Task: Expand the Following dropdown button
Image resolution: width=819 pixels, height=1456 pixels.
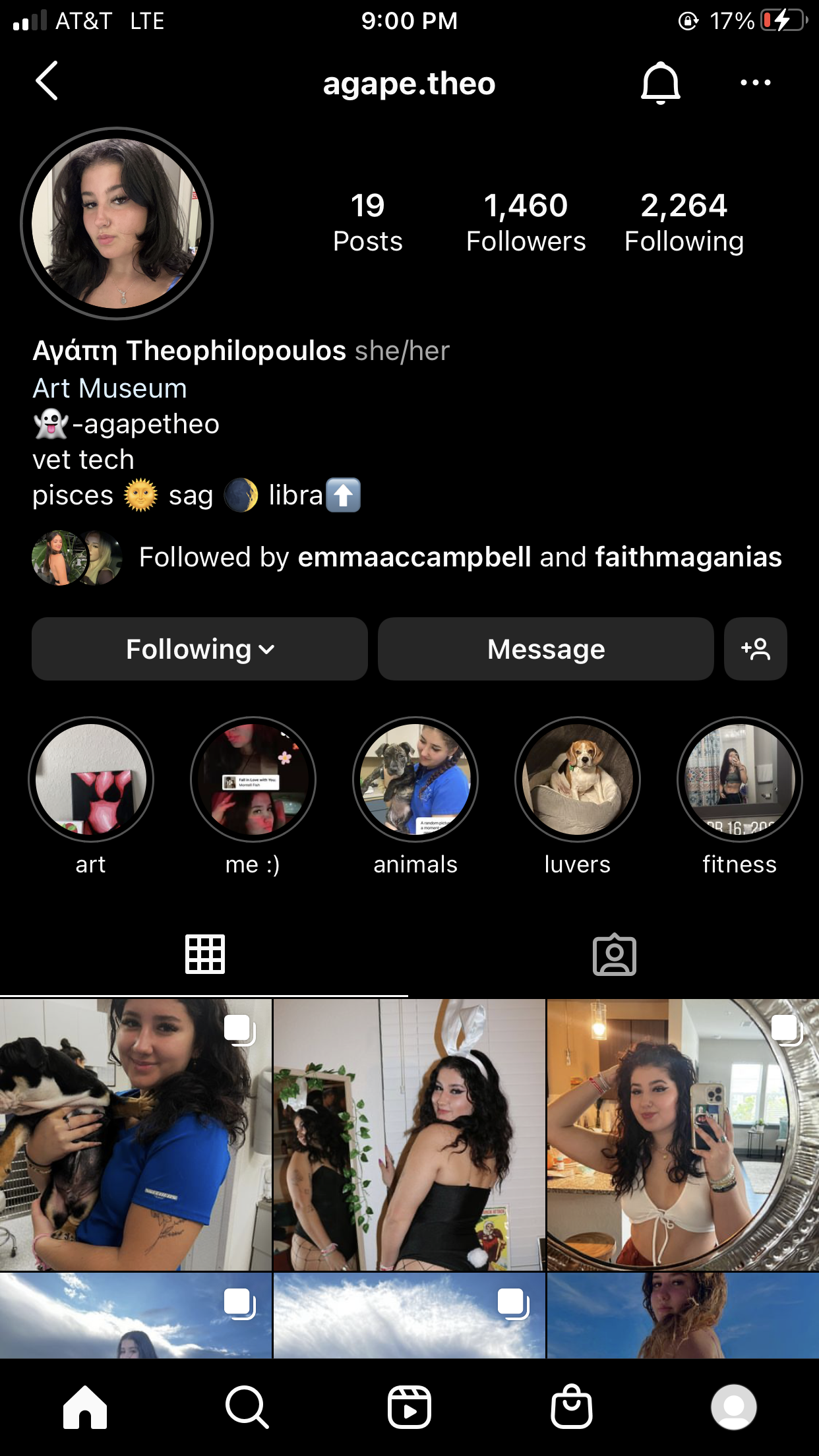Action: [200, 650]
